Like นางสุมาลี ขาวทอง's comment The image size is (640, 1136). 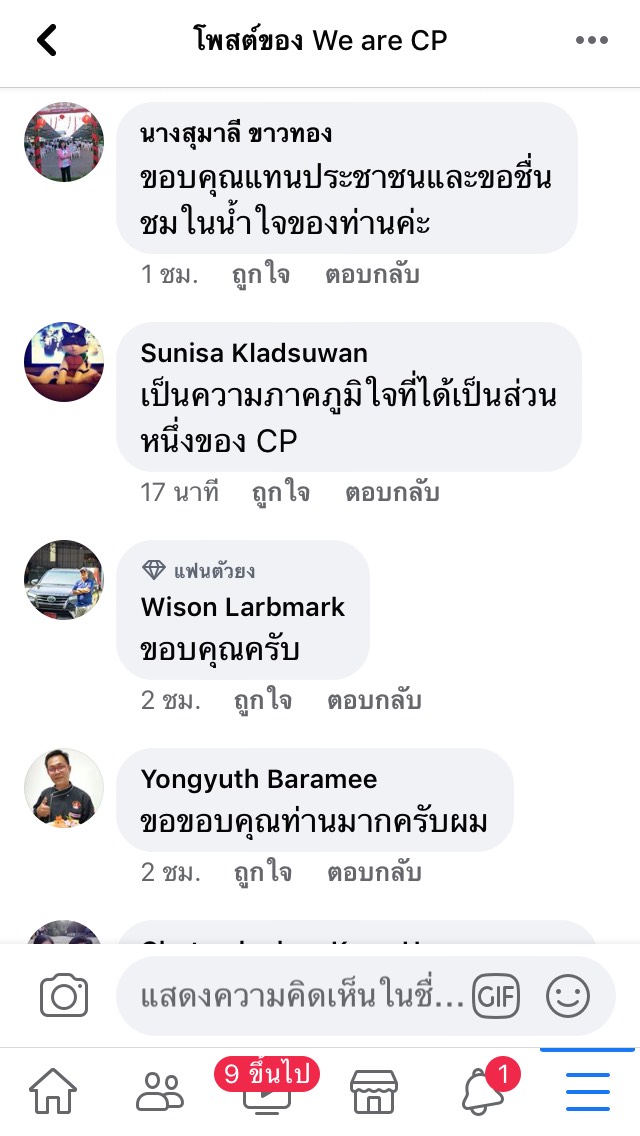pos(262,275)
